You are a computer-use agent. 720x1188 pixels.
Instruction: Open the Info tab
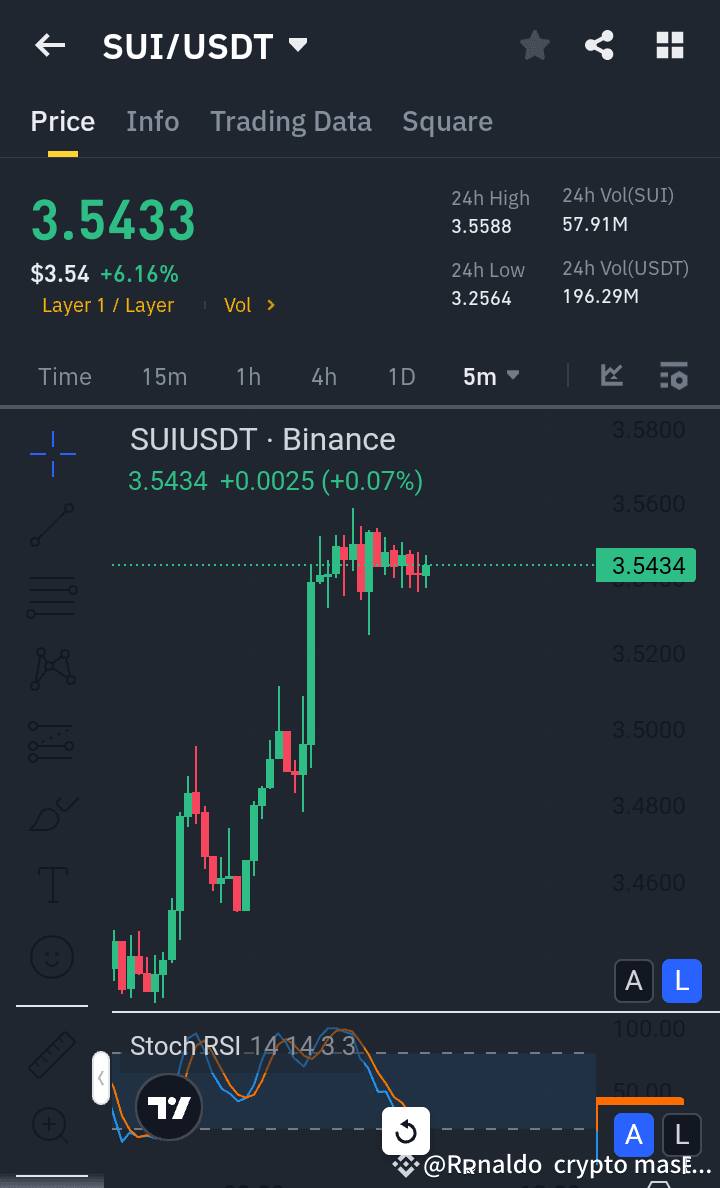tap(152, 121)
